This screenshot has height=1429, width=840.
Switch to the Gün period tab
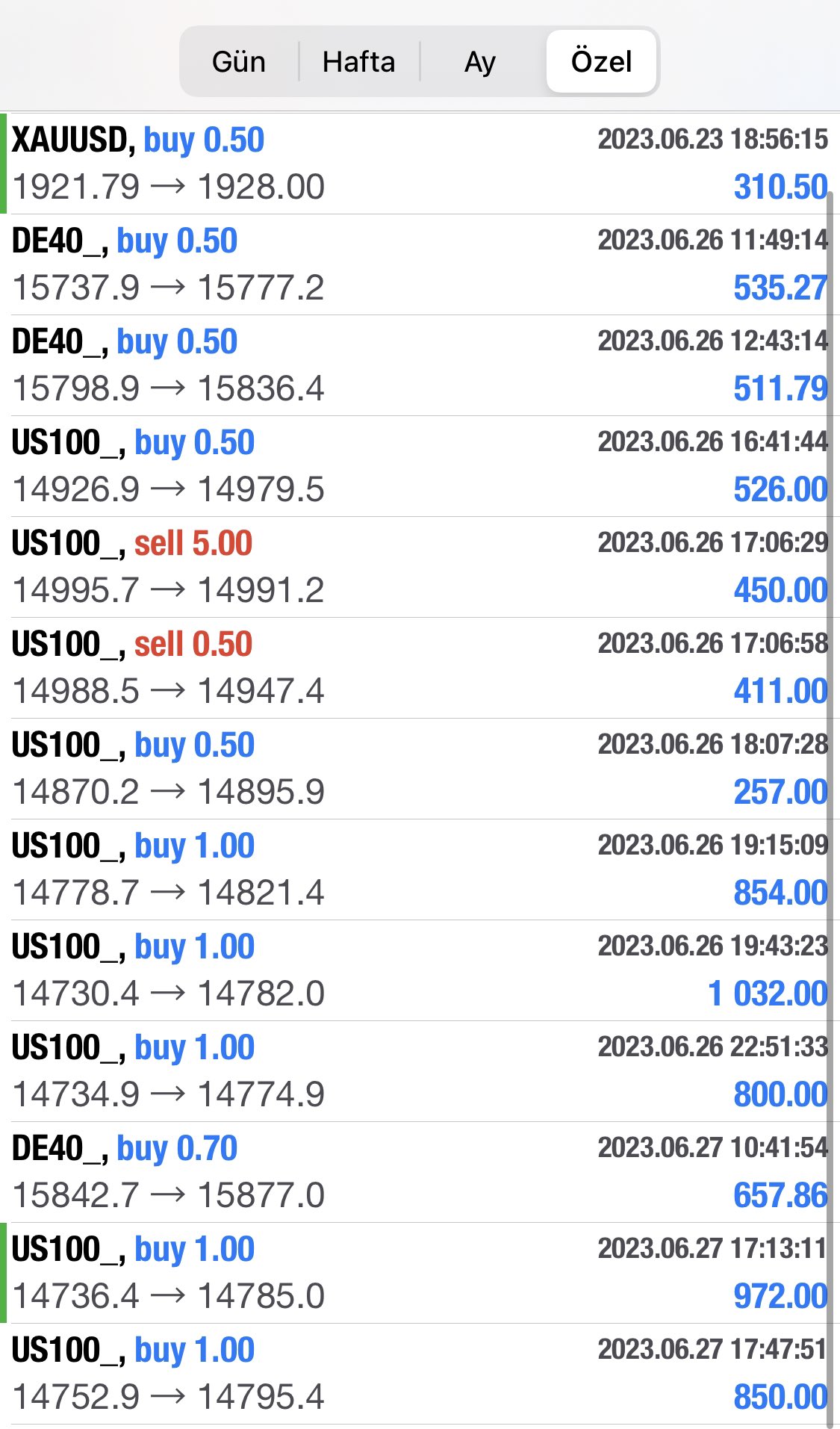point(239,61)
